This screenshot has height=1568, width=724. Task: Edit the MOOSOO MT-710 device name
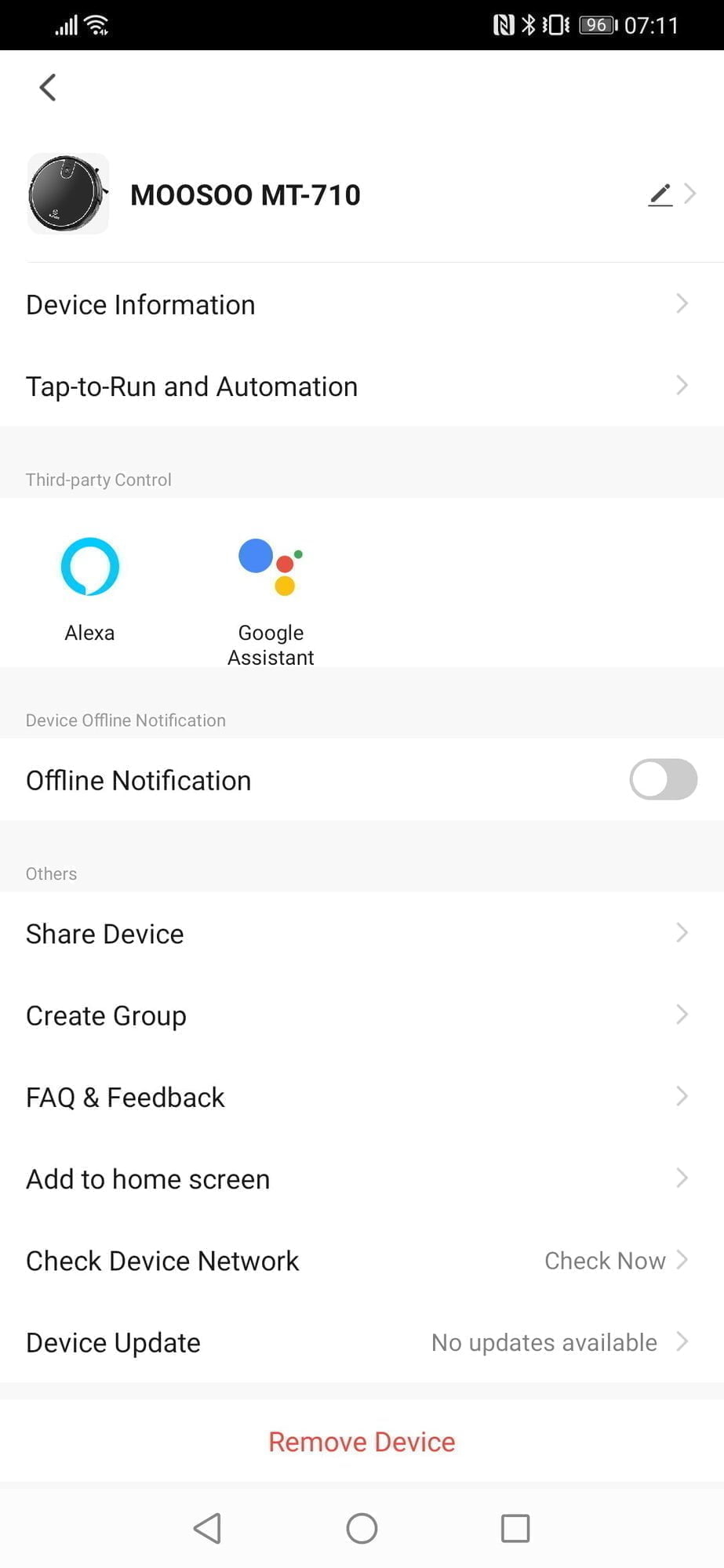[660, 194]
